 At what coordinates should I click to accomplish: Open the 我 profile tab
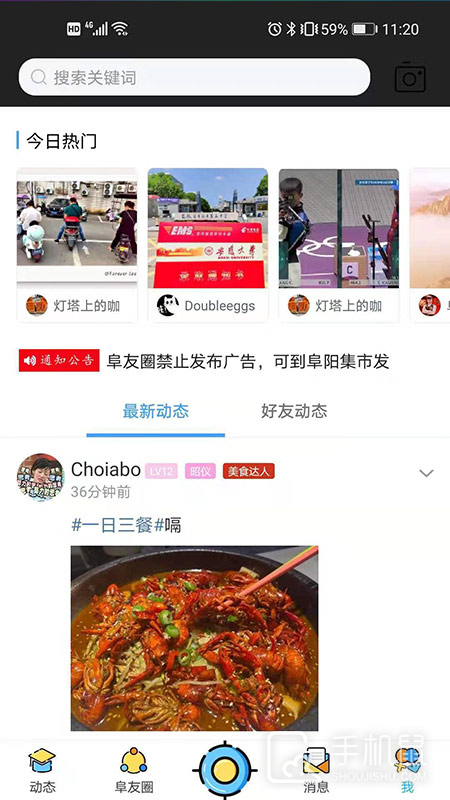(407, 770)
